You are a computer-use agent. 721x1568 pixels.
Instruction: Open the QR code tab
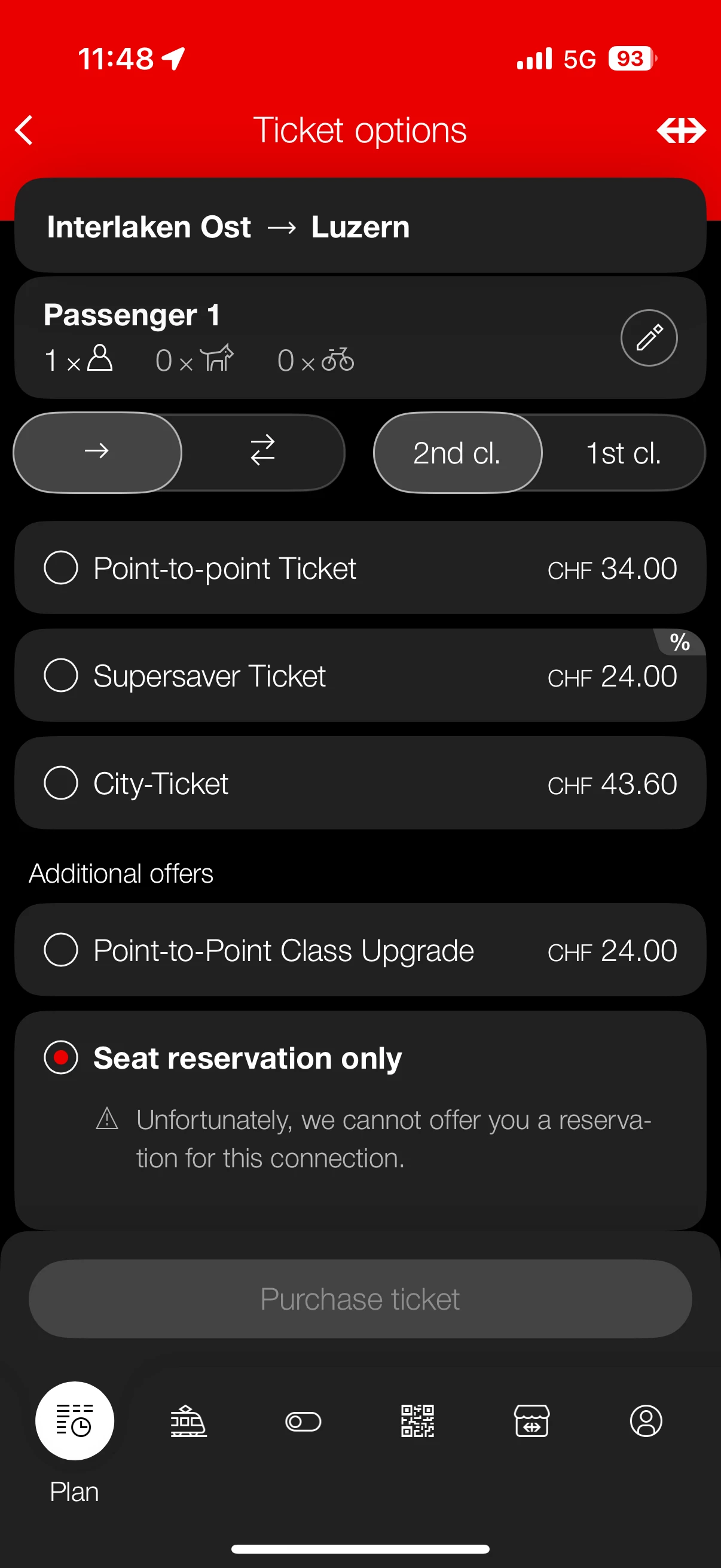(x=417, y=1421)
